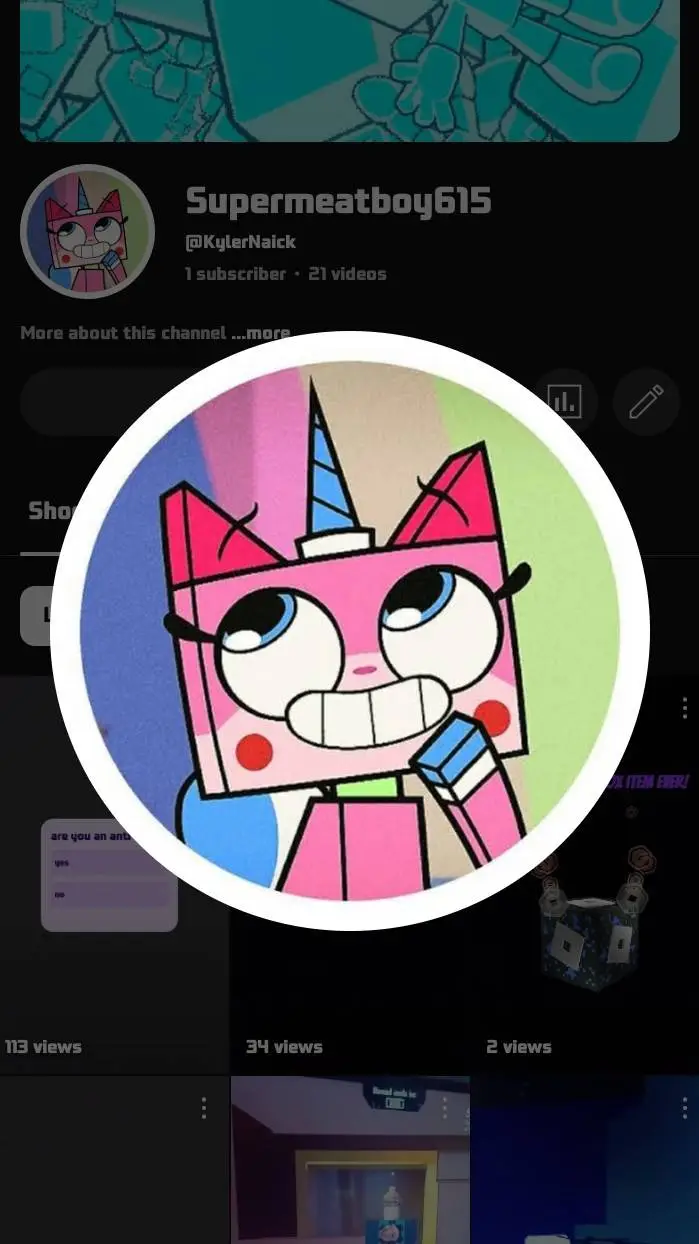Viewport: 699px width, 1244px height.
Task: Expand channel description with '...more'
Action: point(262,333)
